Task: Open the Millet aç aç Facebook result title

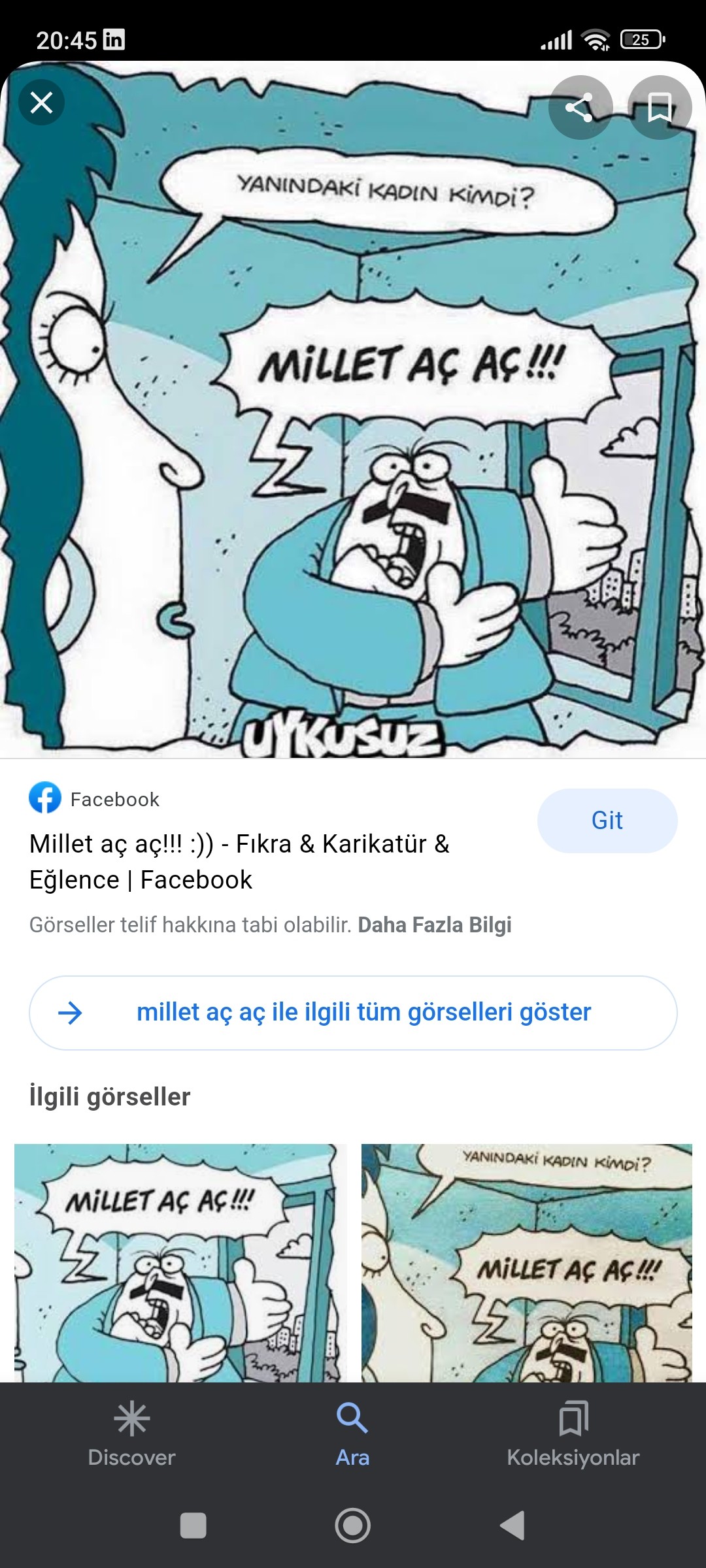Action: point(239,862)
